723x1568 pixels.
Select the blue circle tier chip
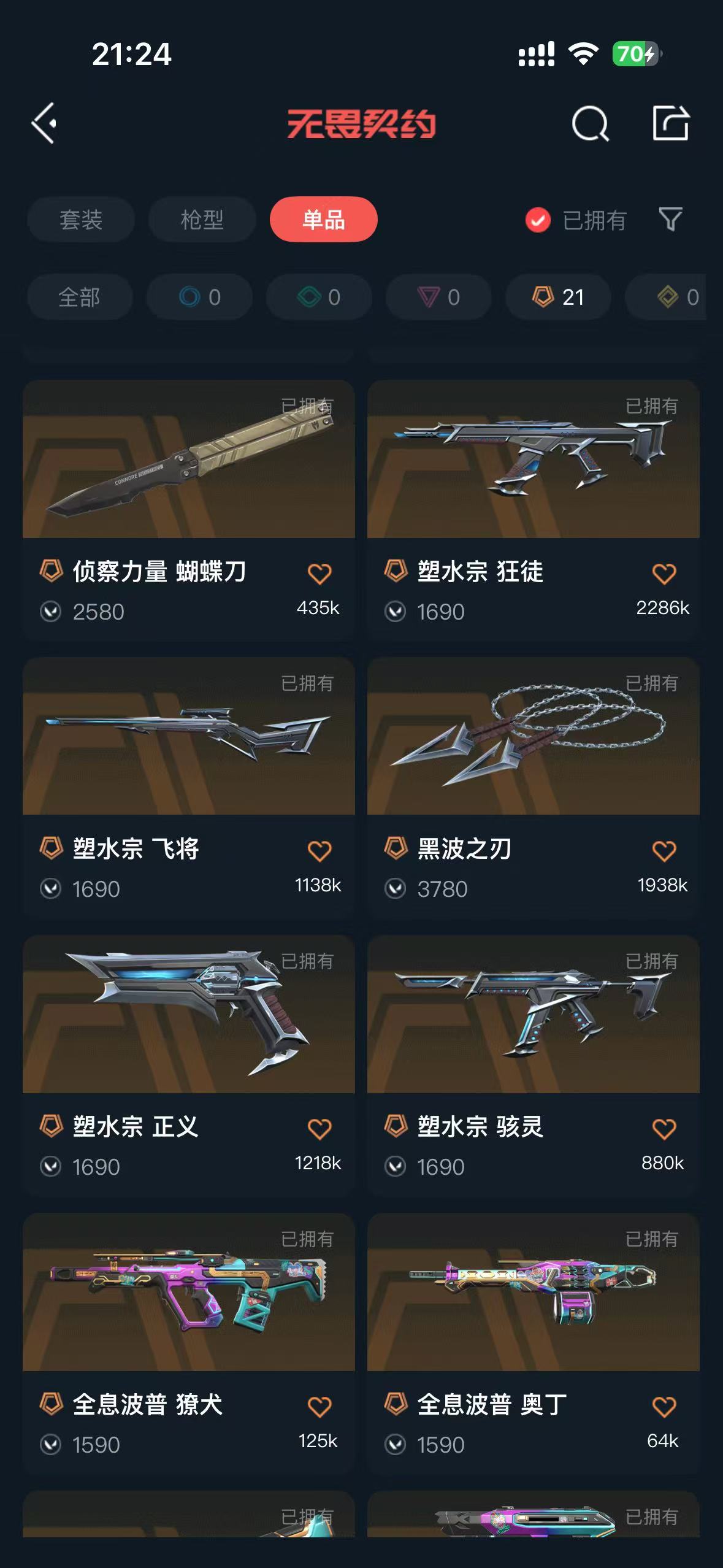(x=199, y=298)
